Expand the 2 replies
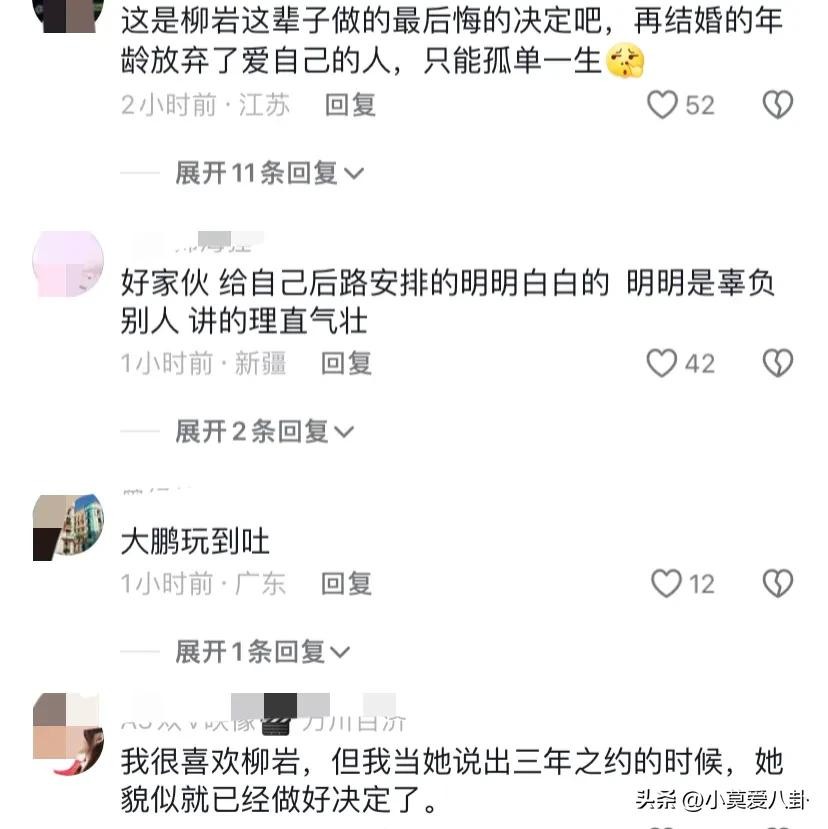This screenshot has width=828, height=829. (x=264, y=432)
